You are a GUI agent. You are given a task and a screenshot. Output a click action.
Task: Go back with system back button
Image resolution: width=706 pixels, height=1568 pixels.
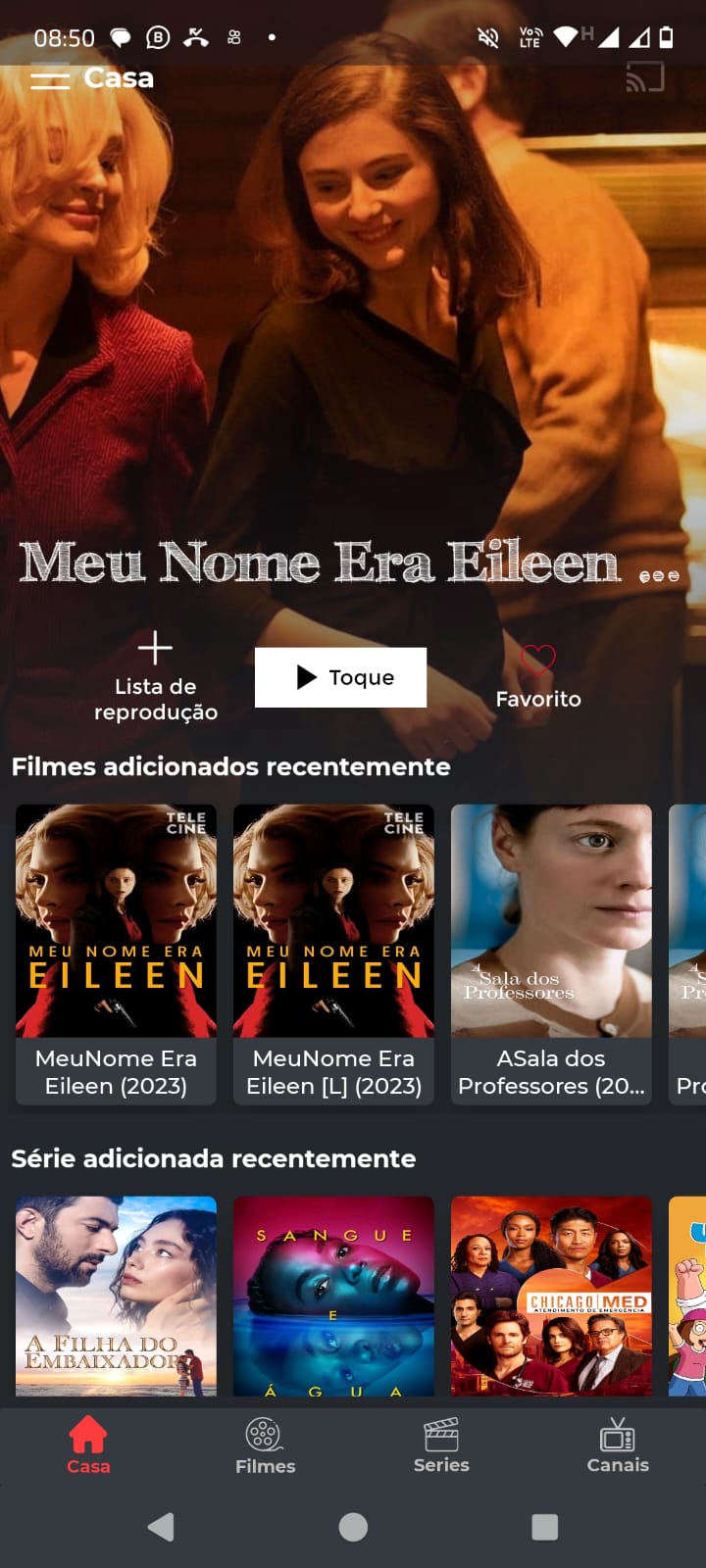pos(161,1527)
